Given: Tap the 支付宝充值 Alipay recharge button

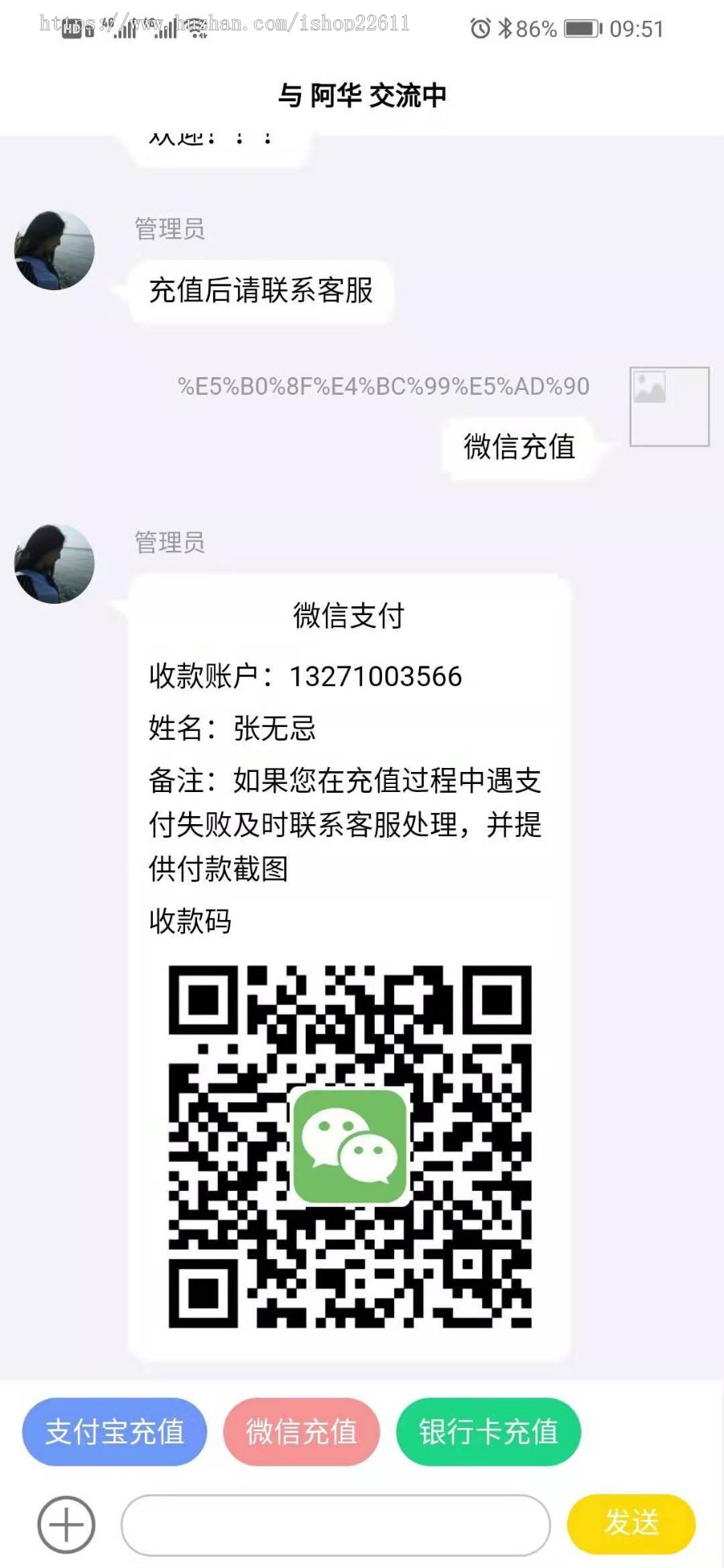Looking at the screenshot, I should point(113,1432).
